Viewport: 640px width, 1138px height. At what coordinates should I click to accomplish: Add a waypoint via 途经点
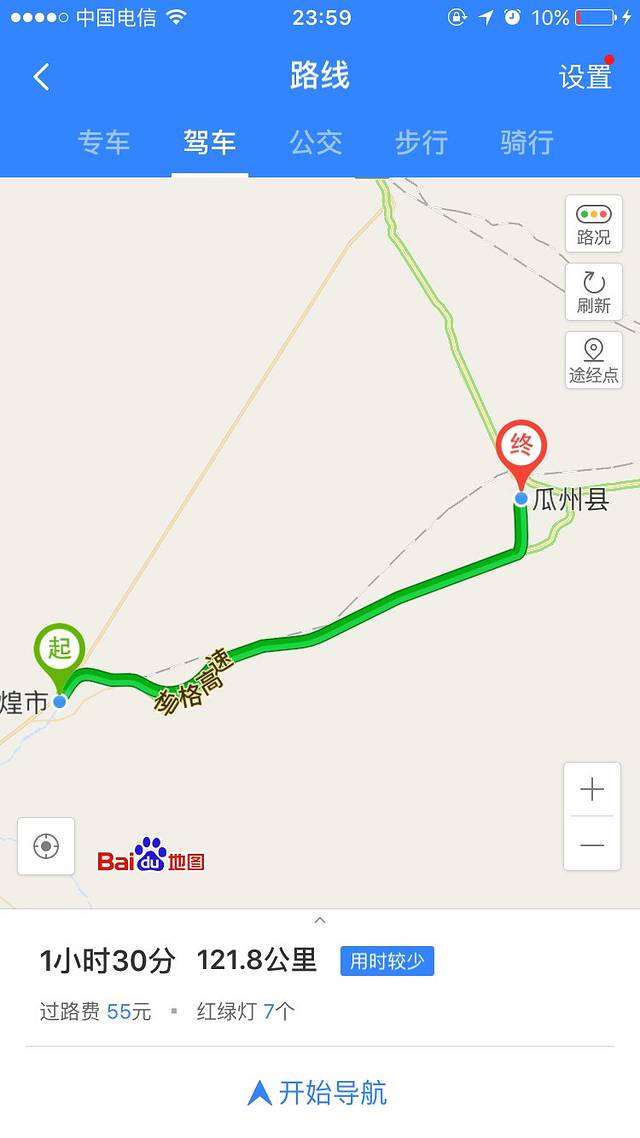[x=593, y=361]
